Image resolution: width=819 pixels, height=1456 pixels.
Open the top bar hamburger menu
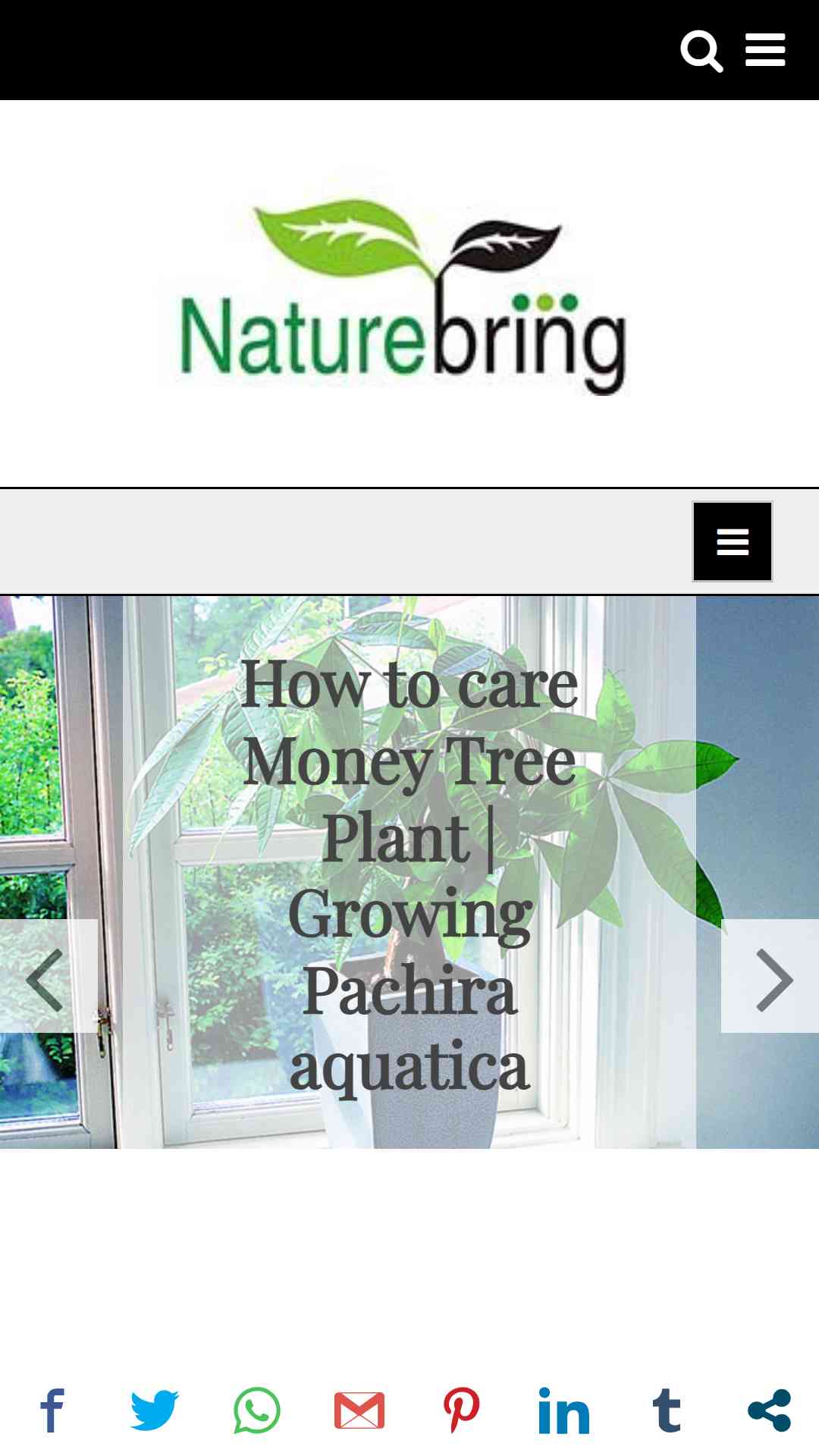764,50
